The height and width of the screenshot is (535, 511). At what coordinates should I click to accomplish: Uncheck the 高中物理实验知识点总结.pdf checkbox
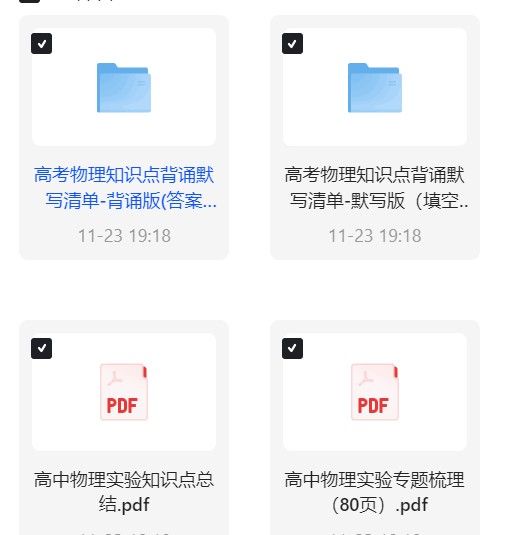coord(41,348)
